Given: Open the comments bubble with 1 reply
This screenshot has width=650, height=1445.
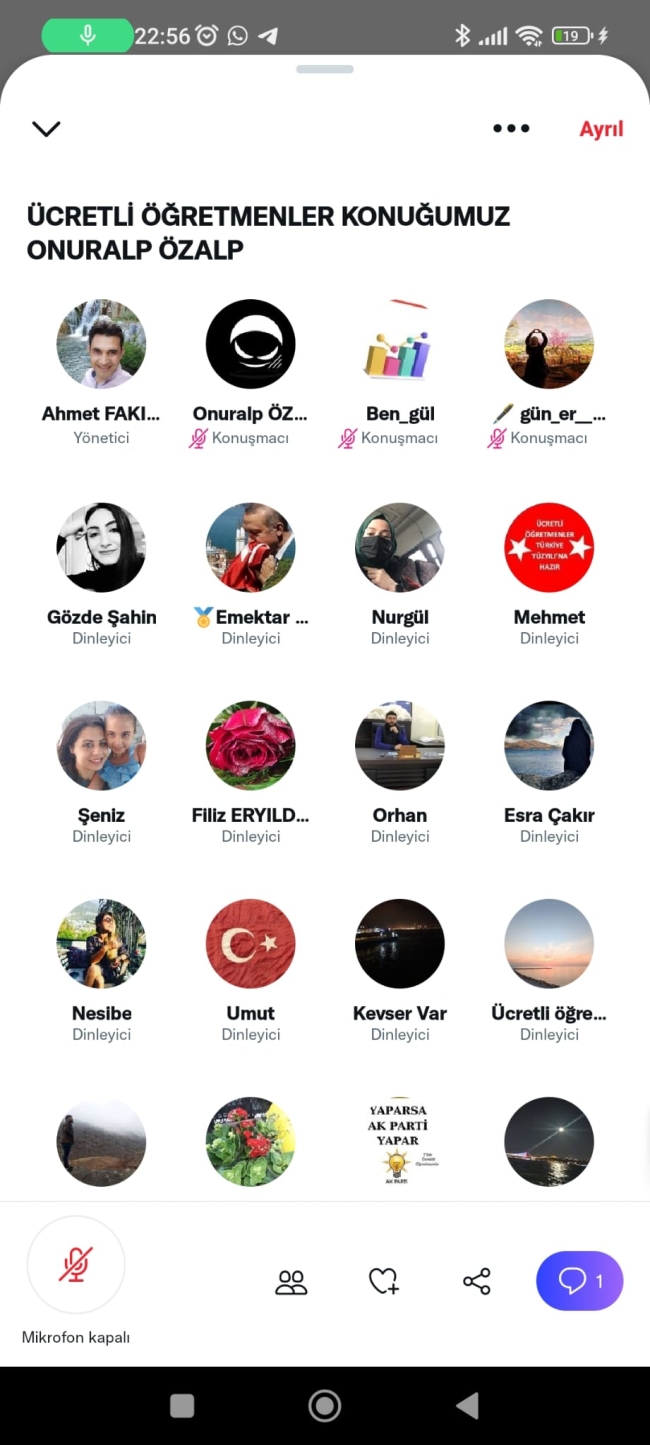Looking at the screenshot, I should pos(579,1281).
